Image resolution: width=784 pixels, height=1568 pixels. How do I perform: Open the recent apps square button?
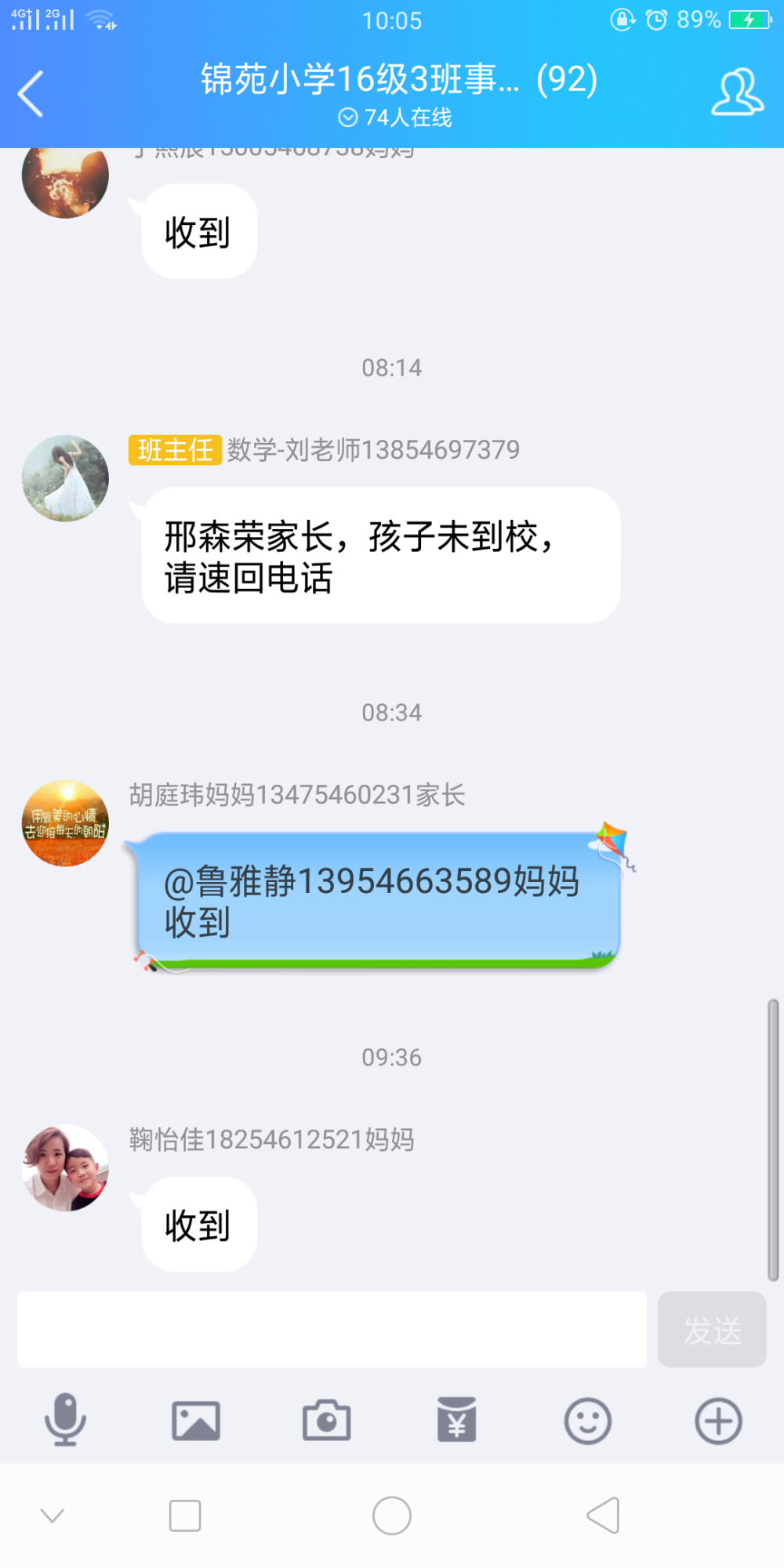185,1515
